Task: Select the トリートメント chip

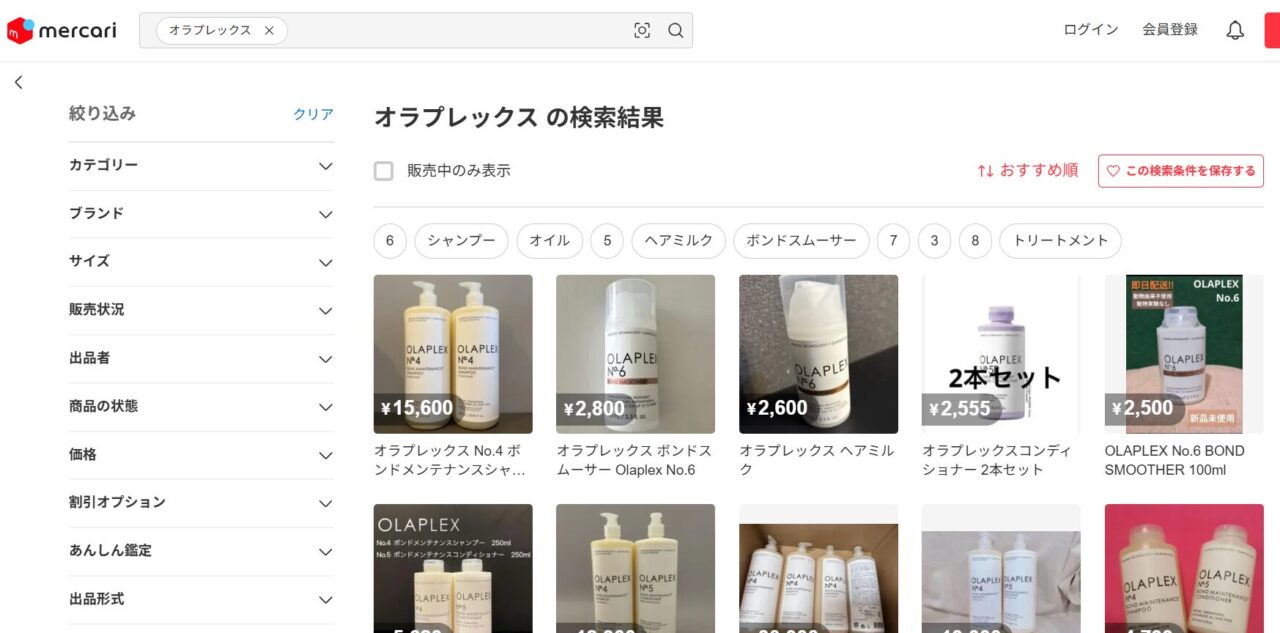Action: (1060, 241)
